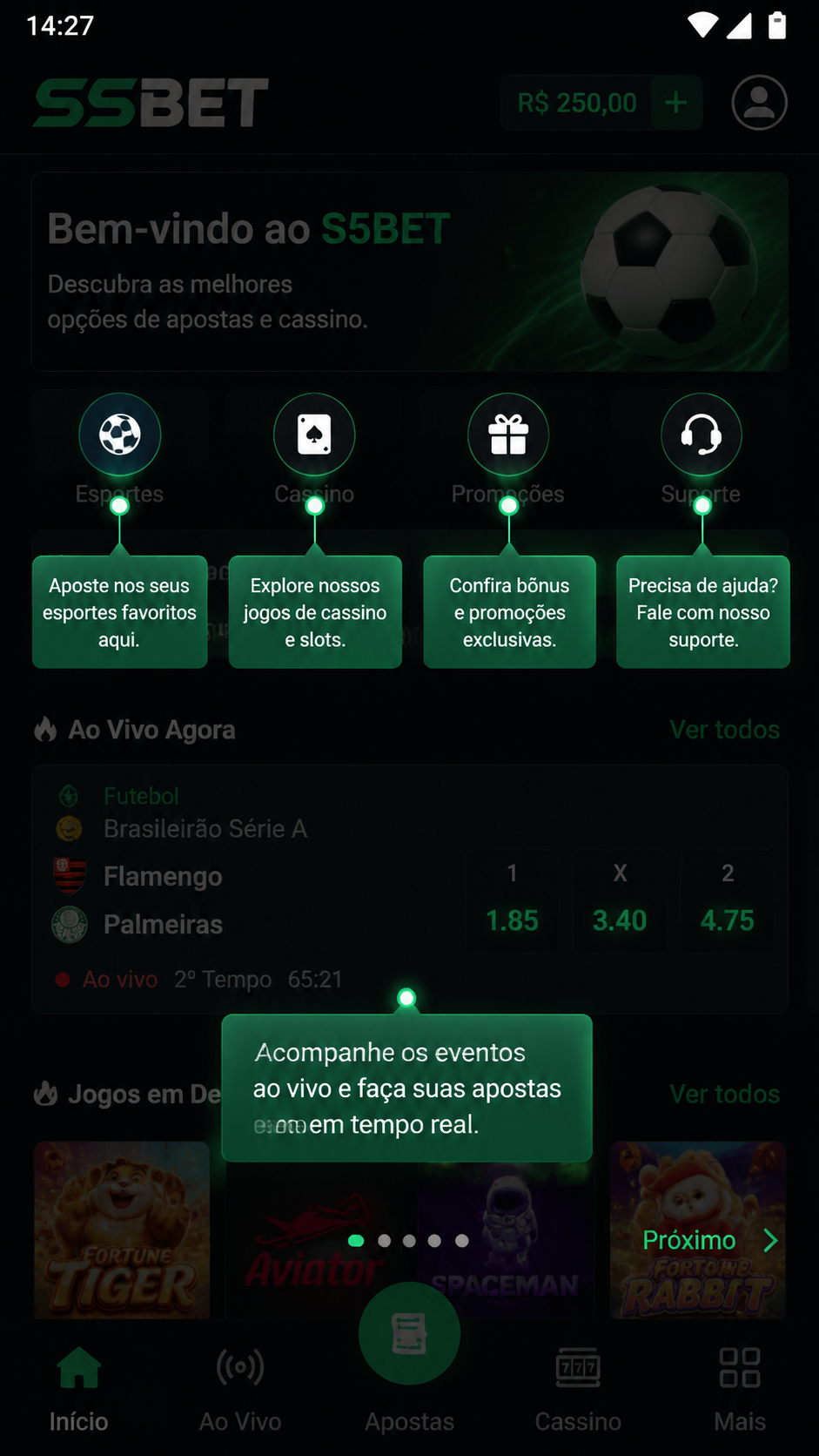This screenshot has height=1456, width=819.
Task: Open the profile account icon
Action: coord(759,103)
